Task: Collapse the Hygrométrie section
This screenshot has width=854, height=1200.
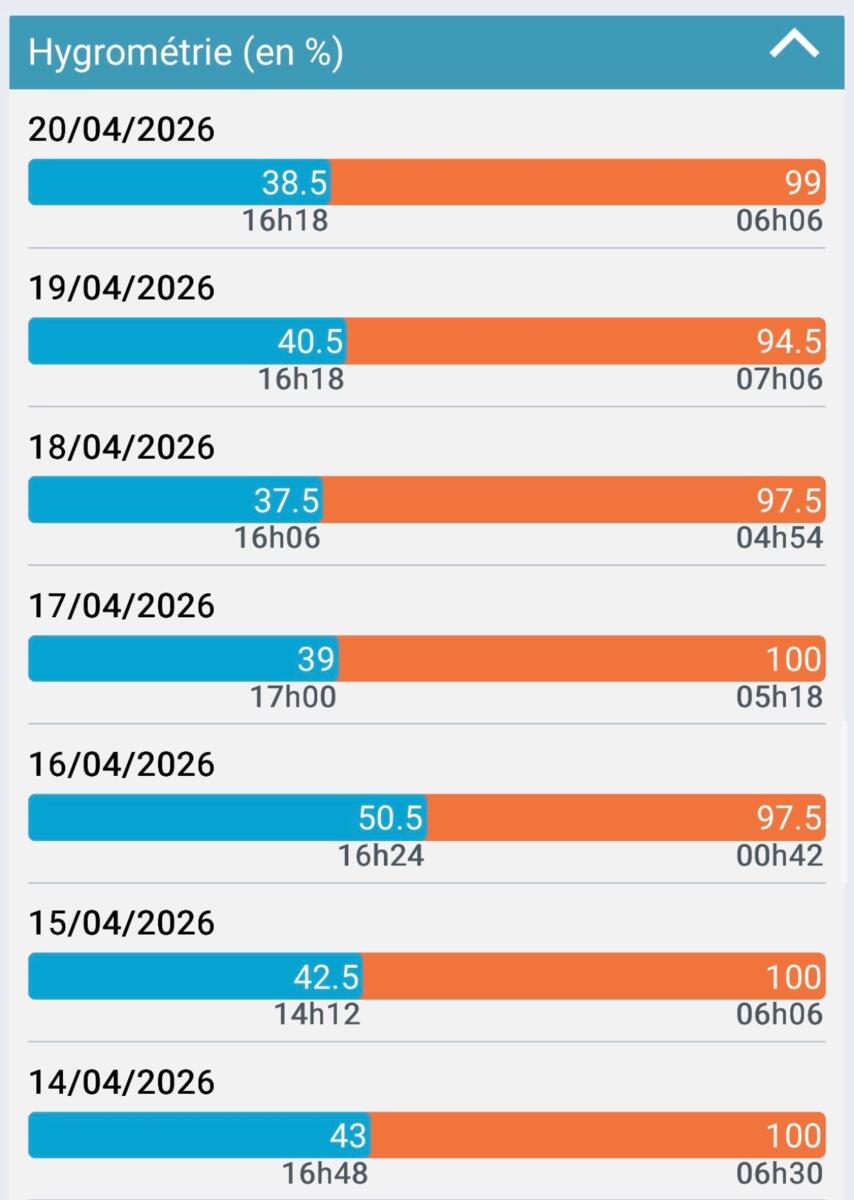Action: (794, 45)
